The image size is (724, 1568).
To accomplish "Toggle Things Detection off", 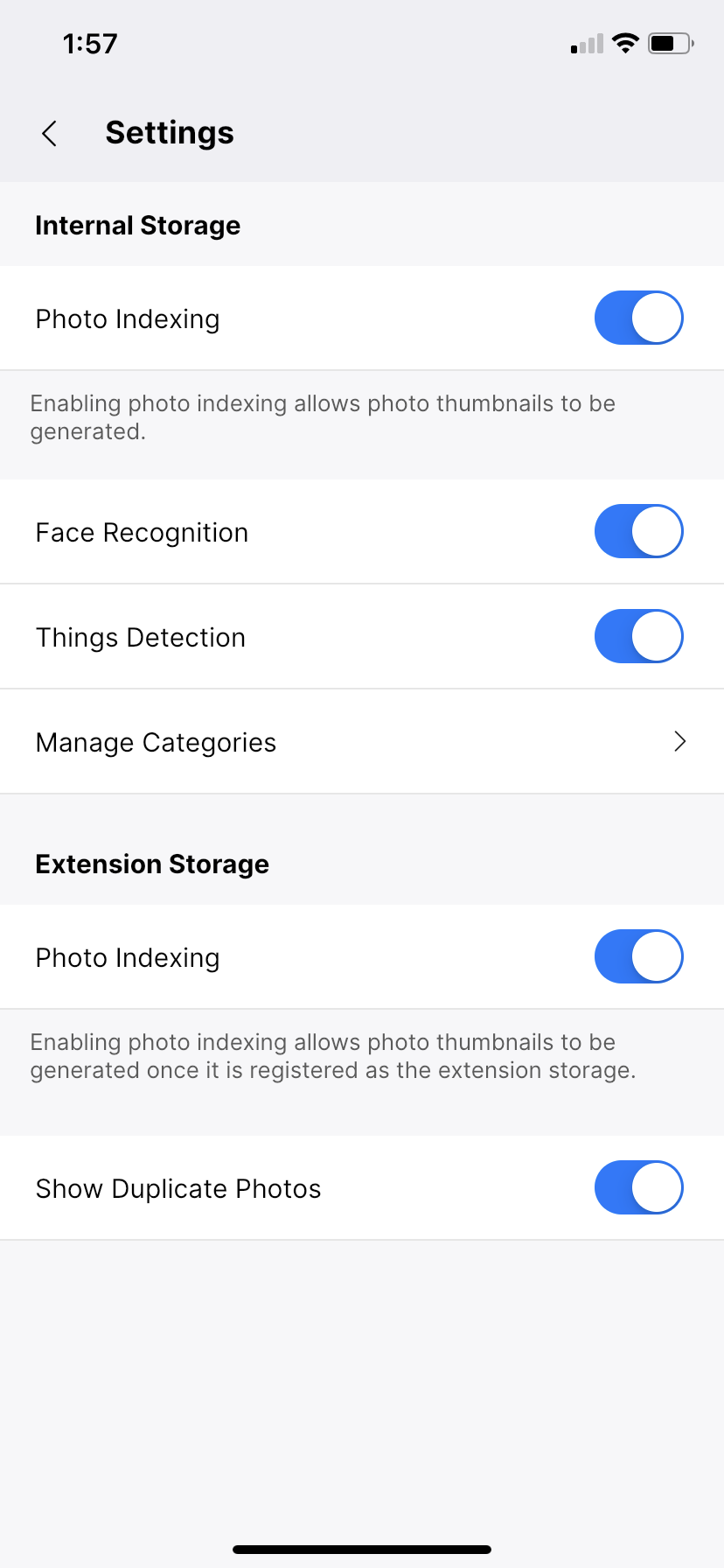I will point(639,636).
